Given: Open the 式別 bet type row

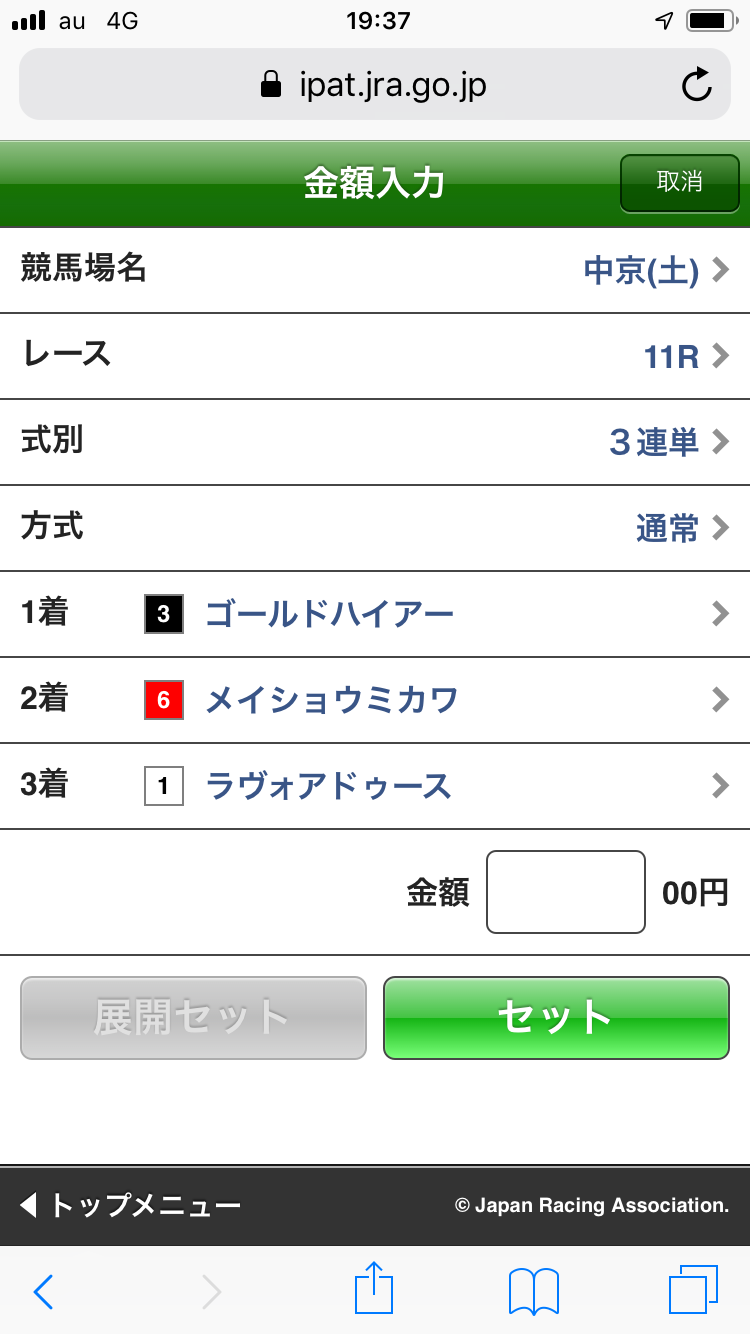Looking at the screenshot, I should click(375, 442).
